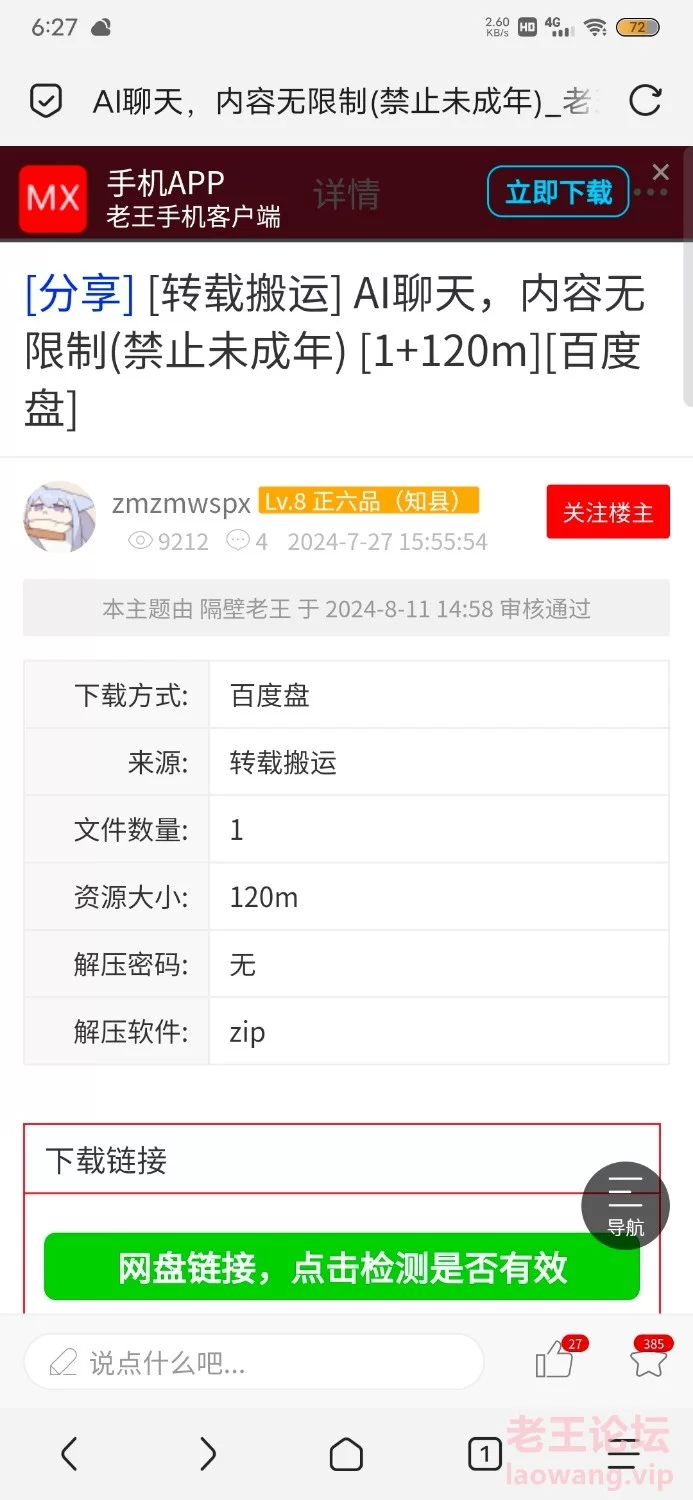Screen dimensions: 693x1500
Task: Tap 立即下载 to download the app
Action: (558, 191)
